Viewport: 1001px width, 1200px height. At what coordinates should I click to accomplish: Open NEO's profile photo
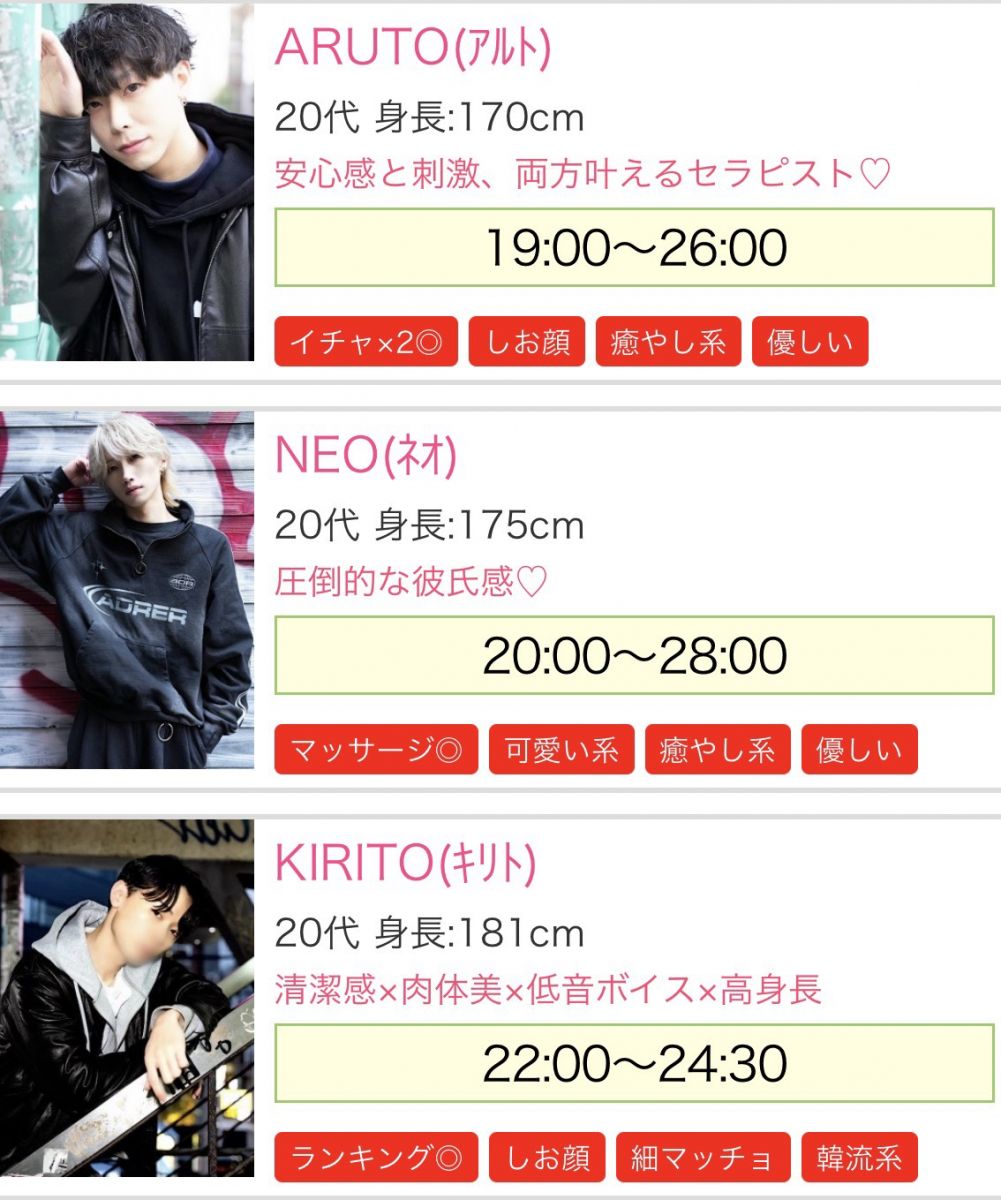pyautogui.click(x=127, y=590)
